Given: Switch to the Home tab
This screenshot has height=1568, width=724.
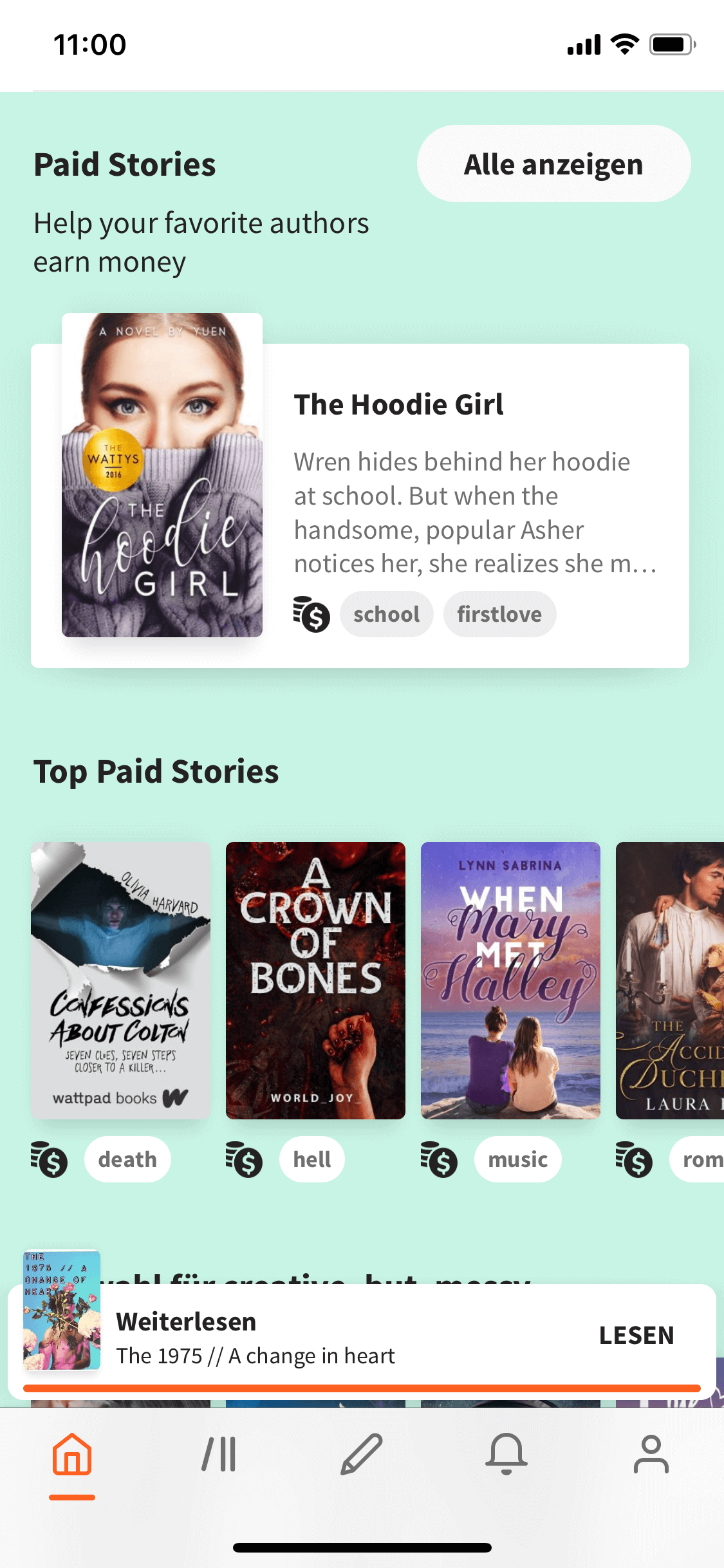Looking at the screenshot, I should (x=72, y=1455).
